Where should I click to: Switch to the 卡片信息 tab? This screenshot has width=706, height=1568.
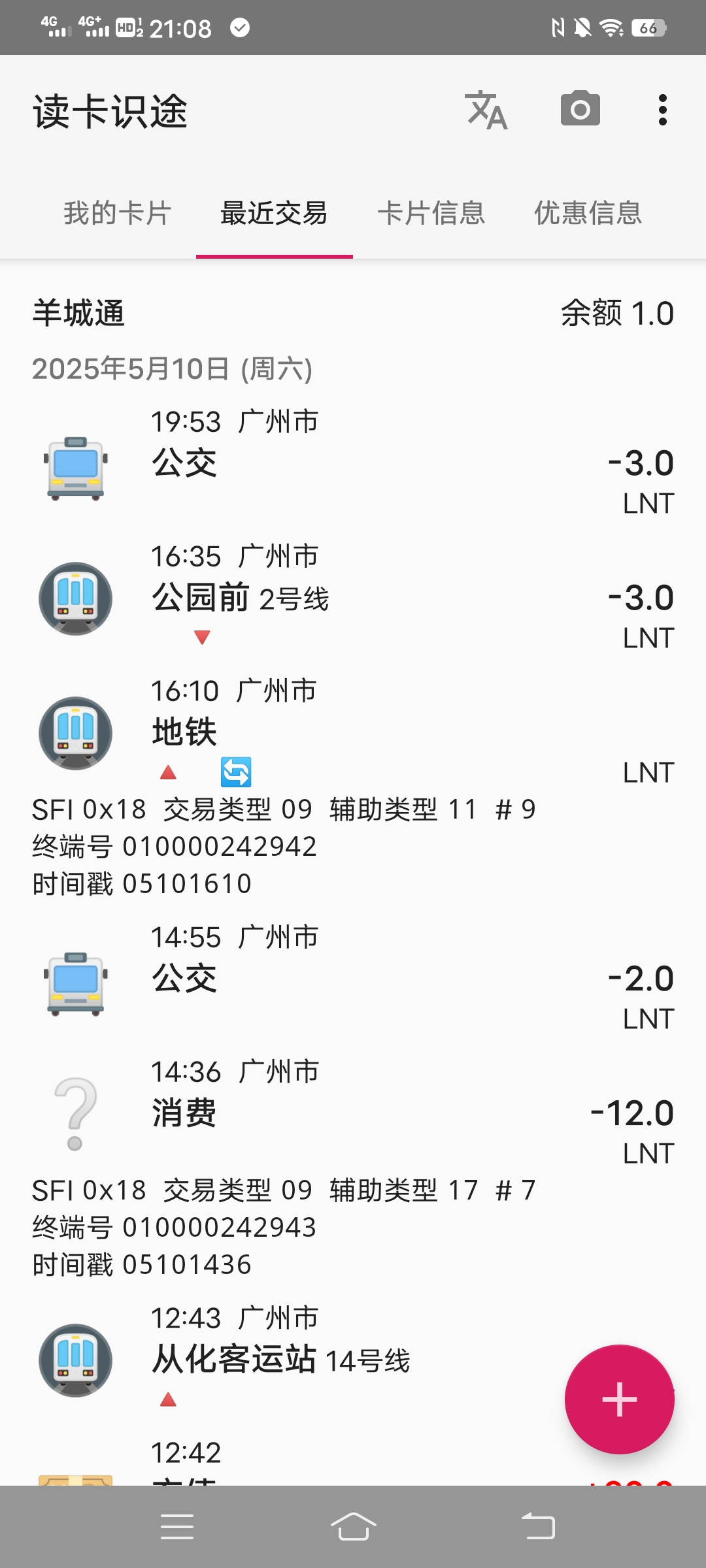point(431,214)
